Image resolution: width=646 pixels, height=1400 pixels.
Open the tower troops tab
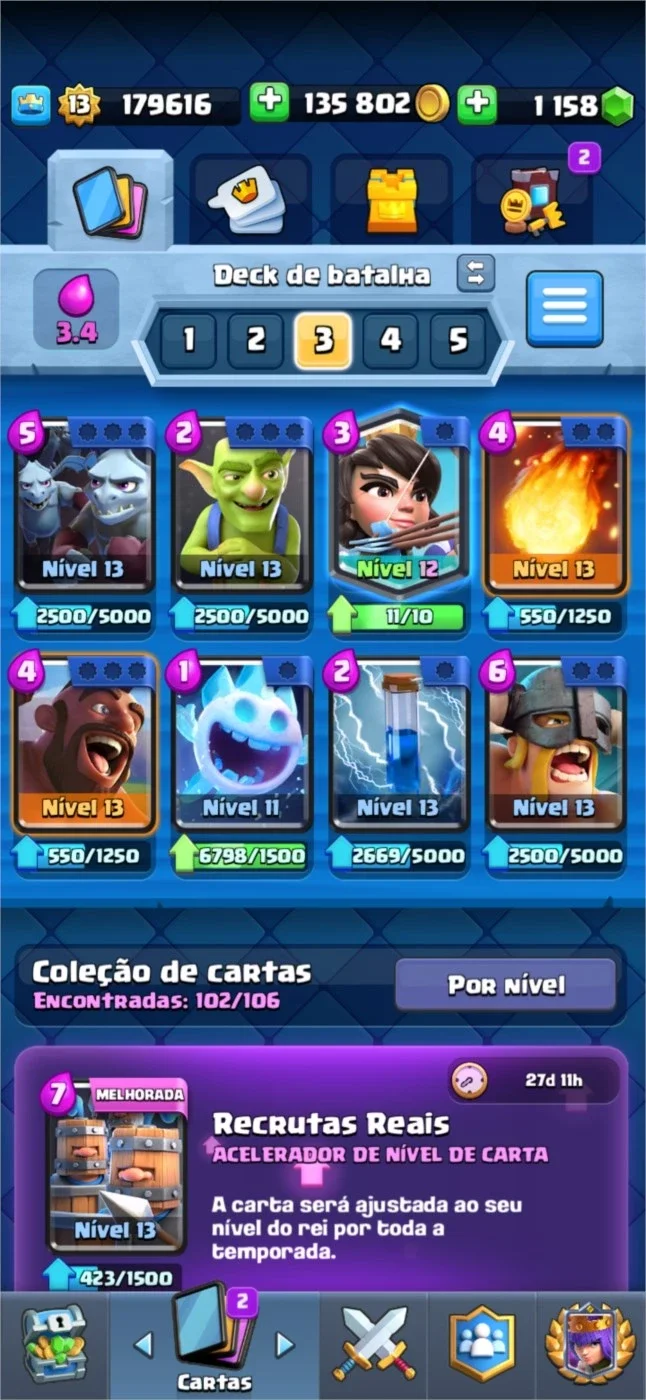[x=392, y=200]
